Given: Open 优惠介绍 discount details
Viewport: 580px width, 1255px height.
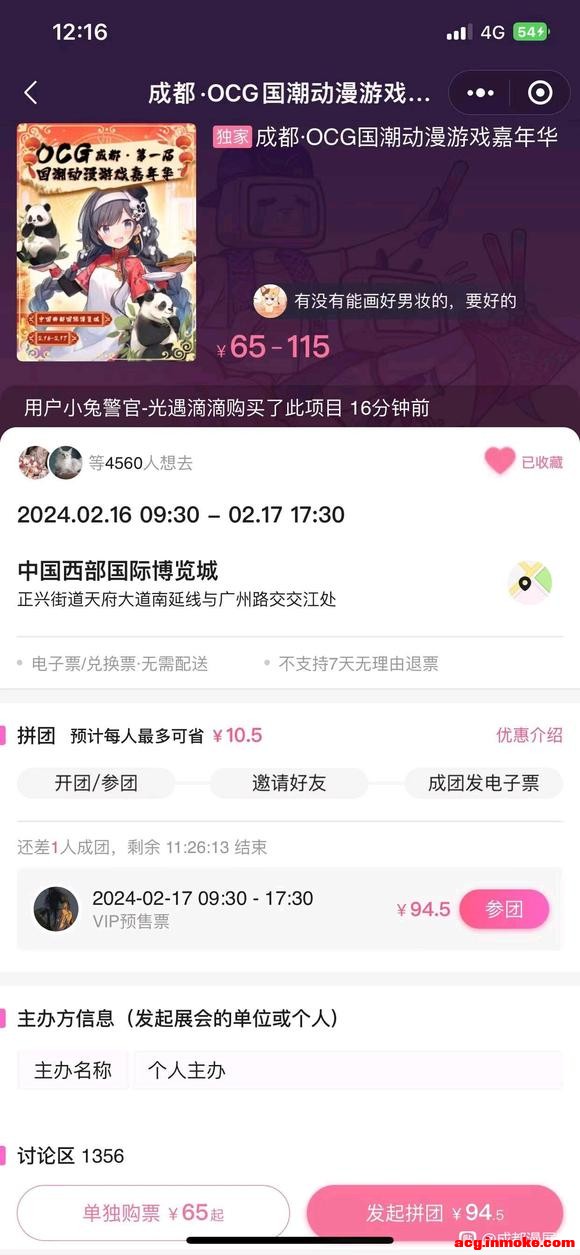Looking at the screenshot, I should point(529,735).
